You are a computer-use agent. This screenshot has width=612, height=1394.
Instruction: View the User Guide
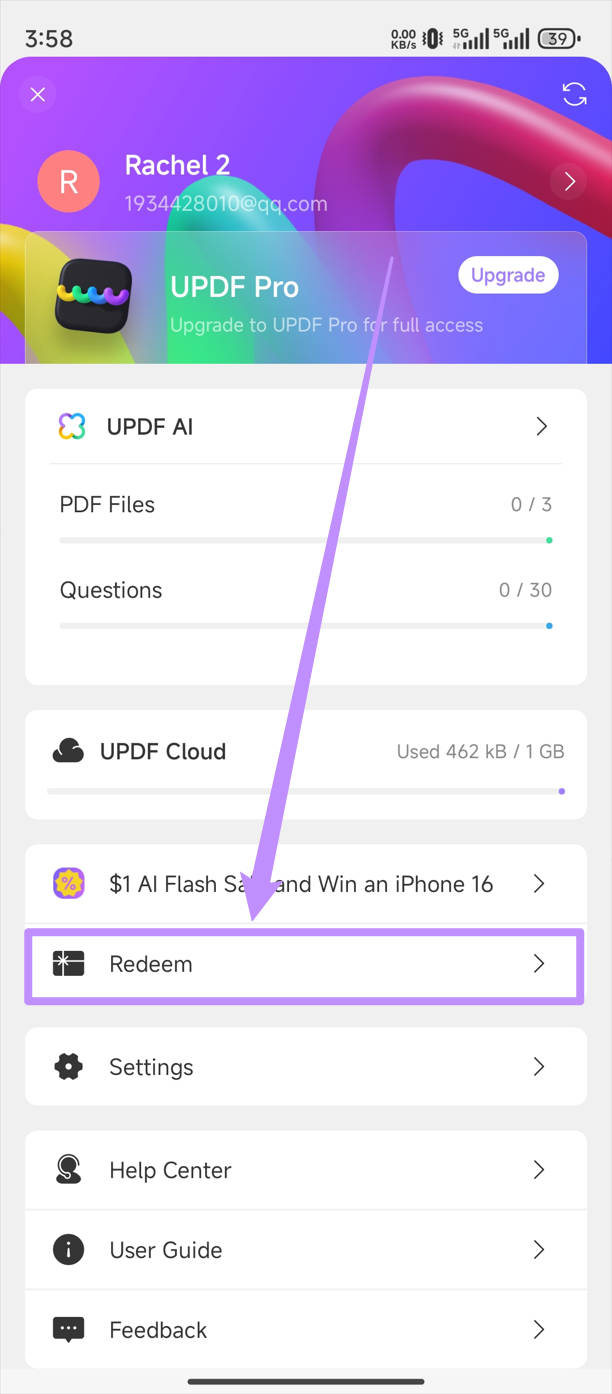305,1250
